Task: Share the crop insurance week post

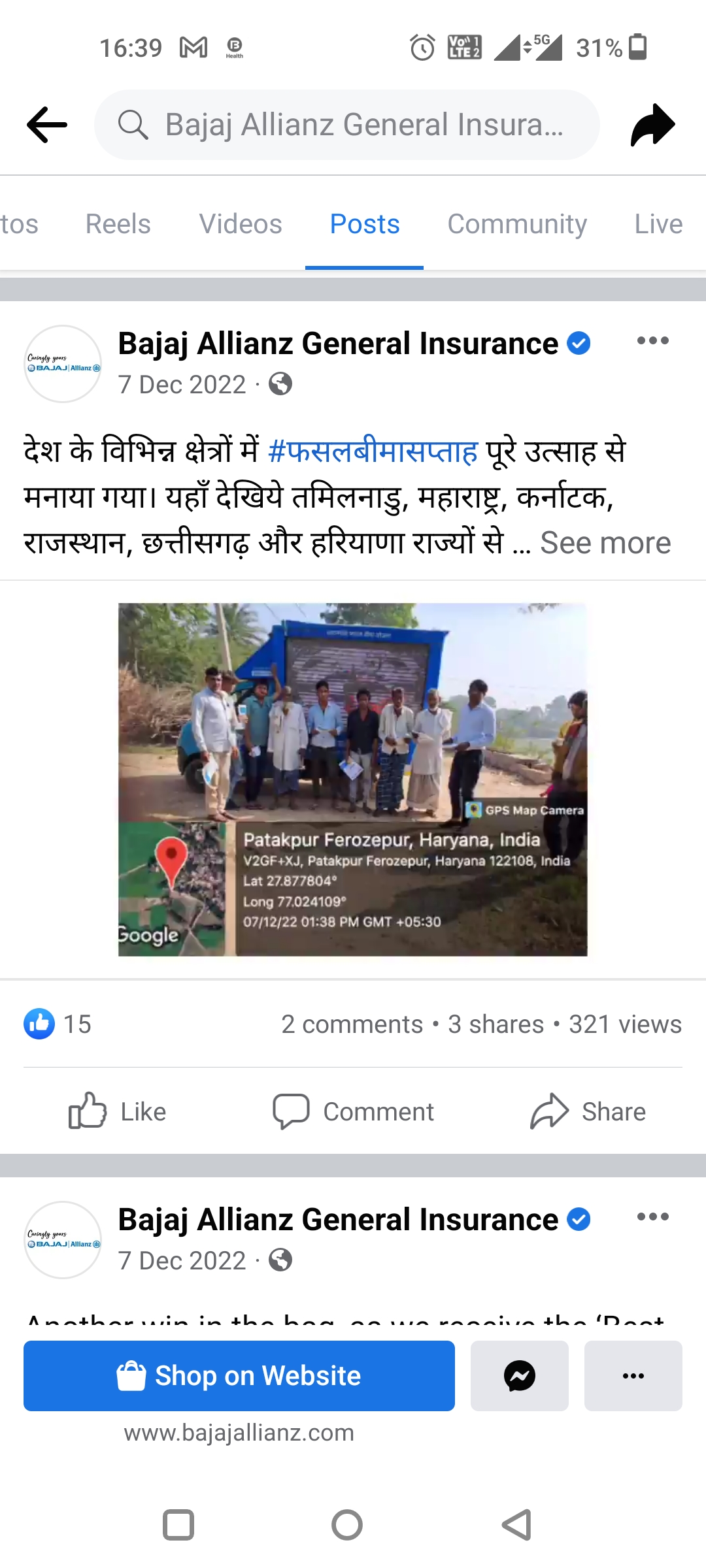Action: pos(588,1111)
